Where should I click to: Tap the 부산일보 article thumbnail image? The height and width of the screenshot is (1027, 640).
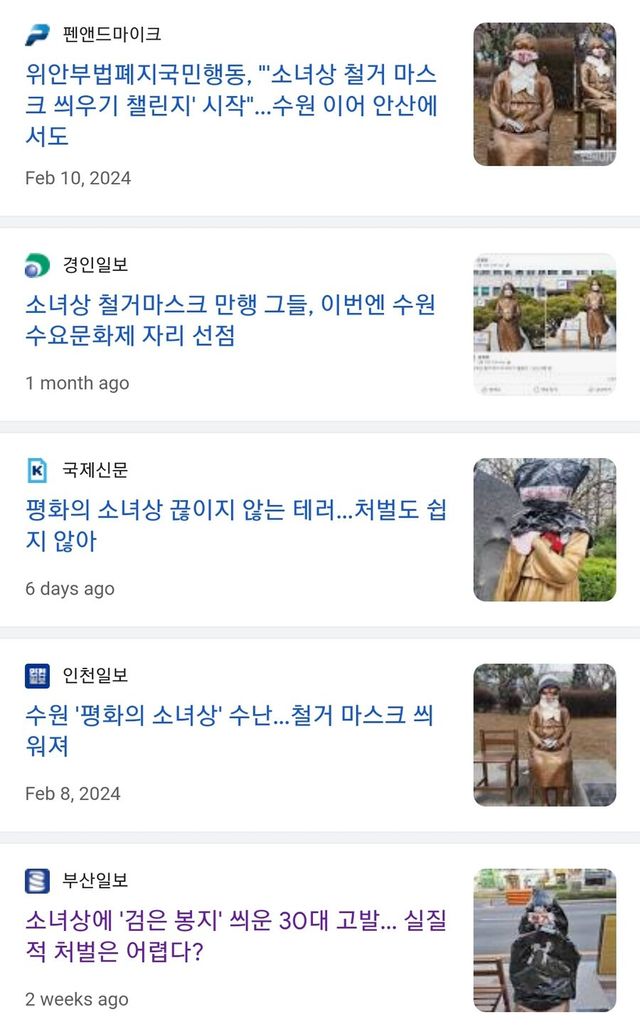tap(544, 940)
